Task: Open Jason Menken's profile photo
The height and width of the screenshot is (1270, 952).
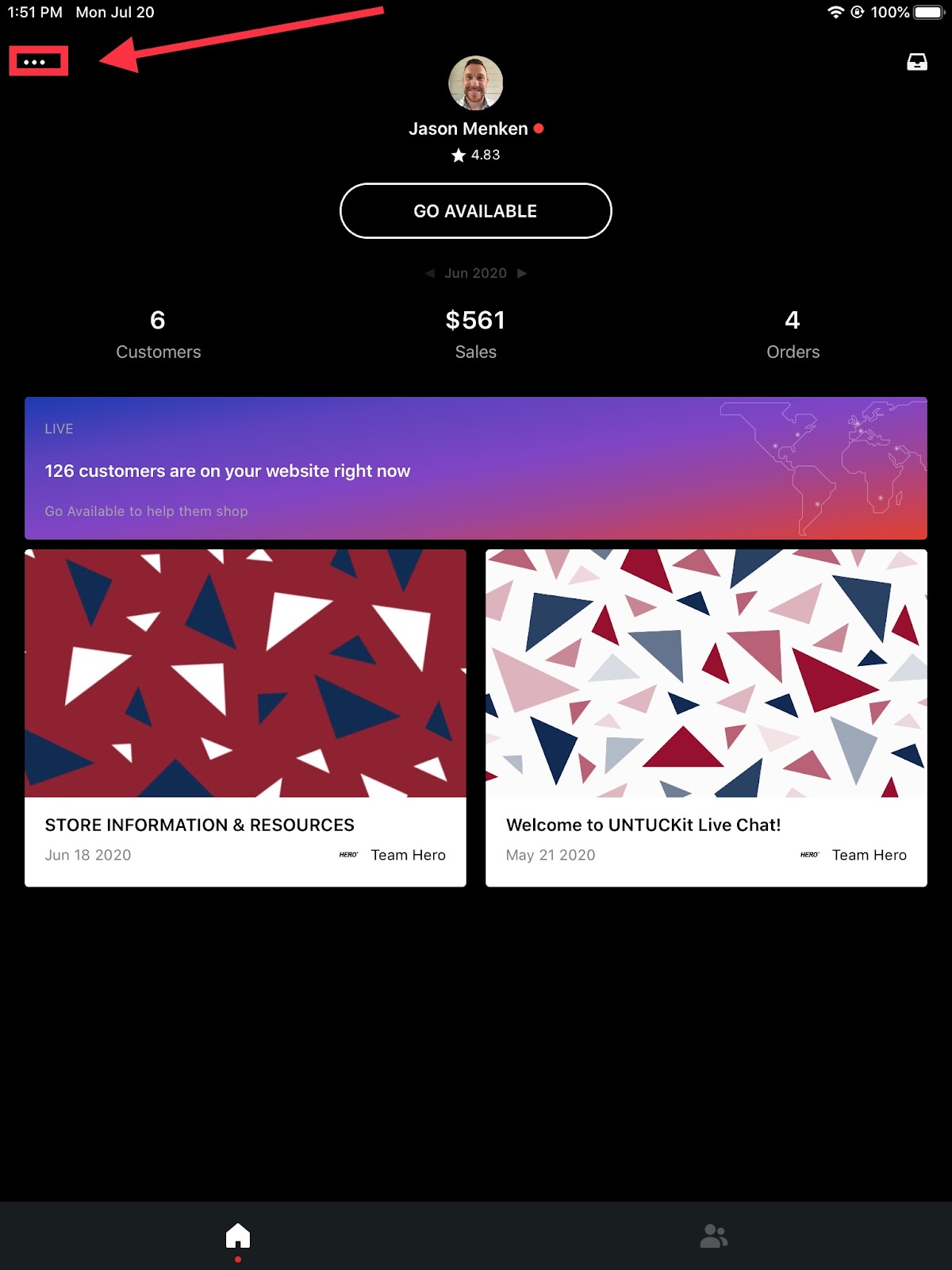Action: point(475,83)
